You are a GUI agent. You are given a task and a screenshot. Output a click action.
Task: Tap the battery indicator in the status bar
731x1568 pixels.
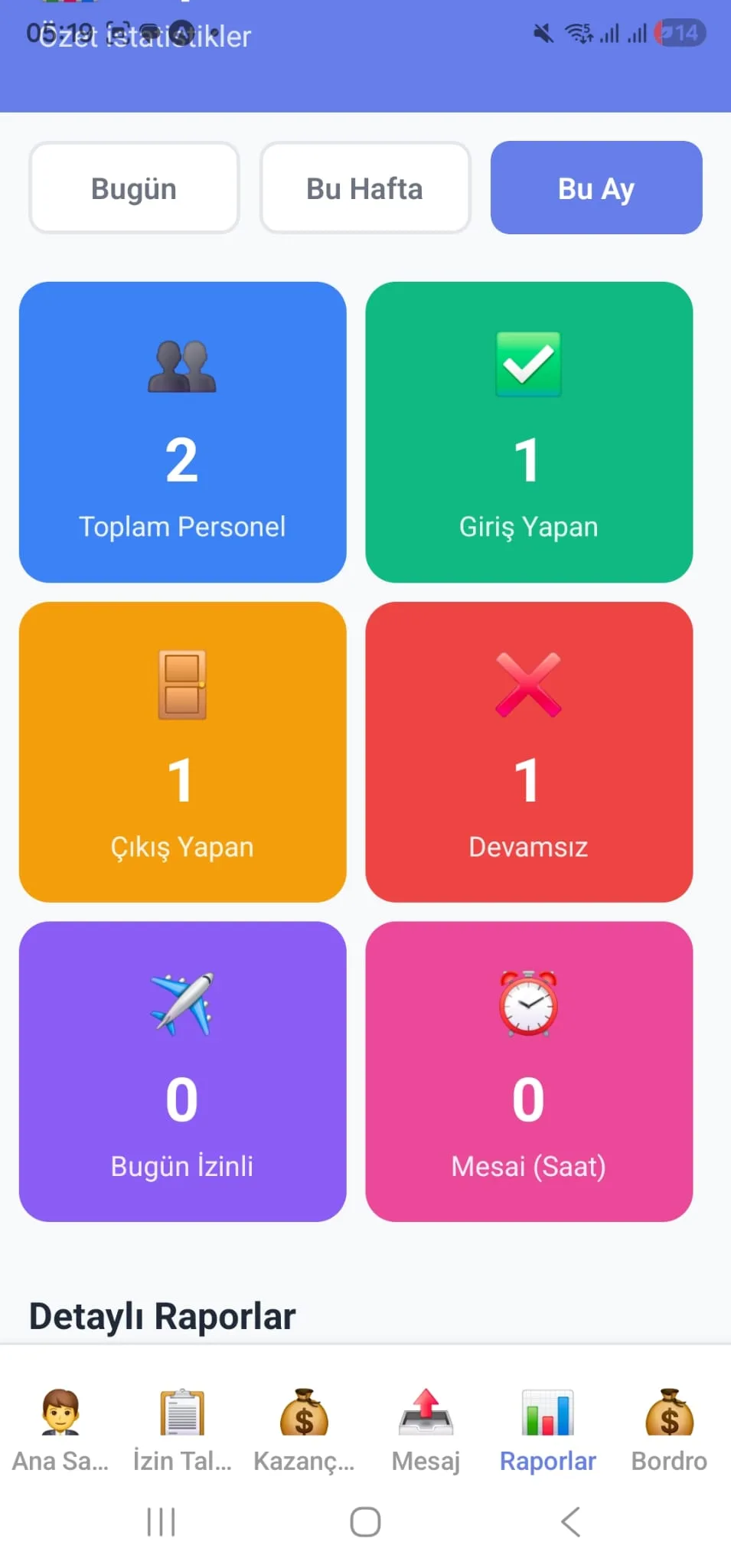click(680, 33)
